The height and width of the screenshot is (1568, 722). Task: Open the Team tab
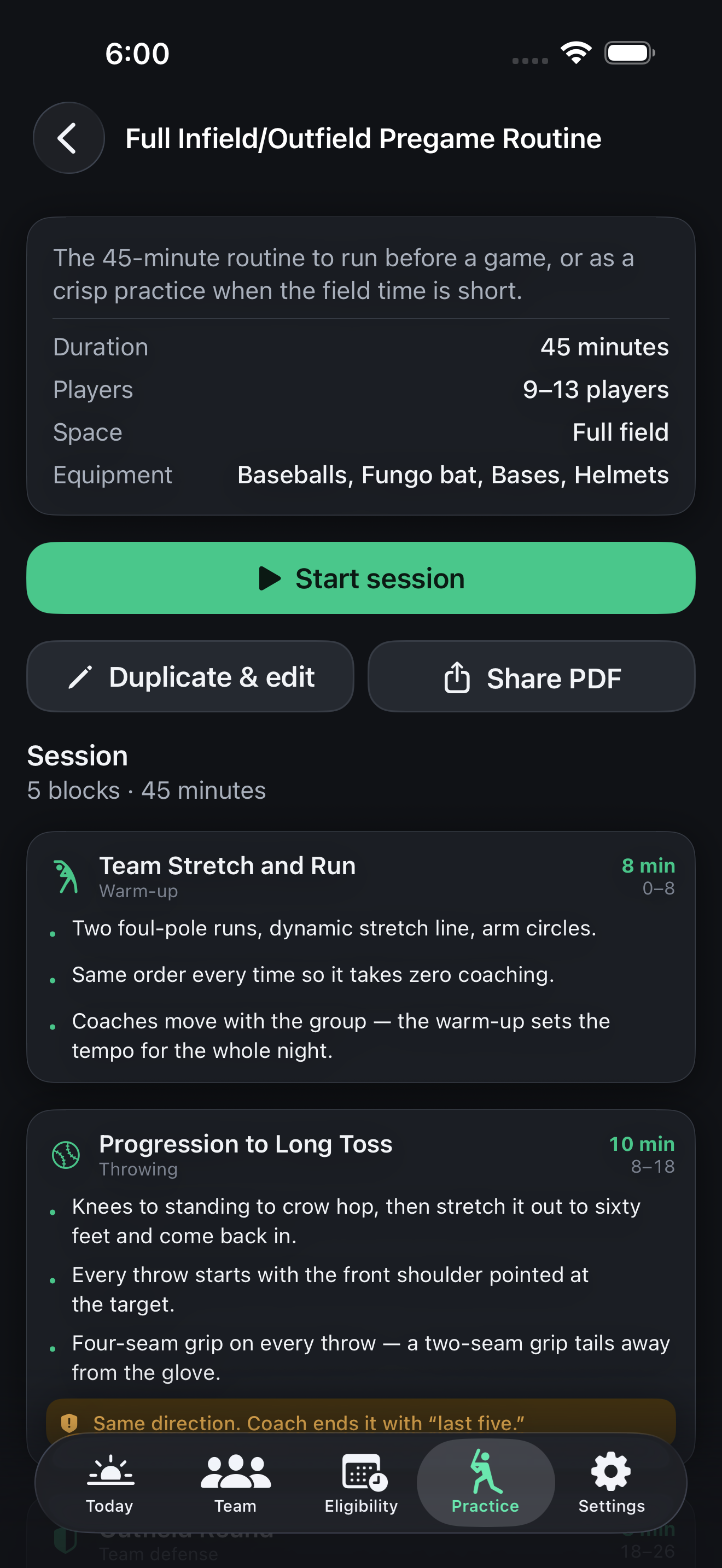coord(236,1483)
